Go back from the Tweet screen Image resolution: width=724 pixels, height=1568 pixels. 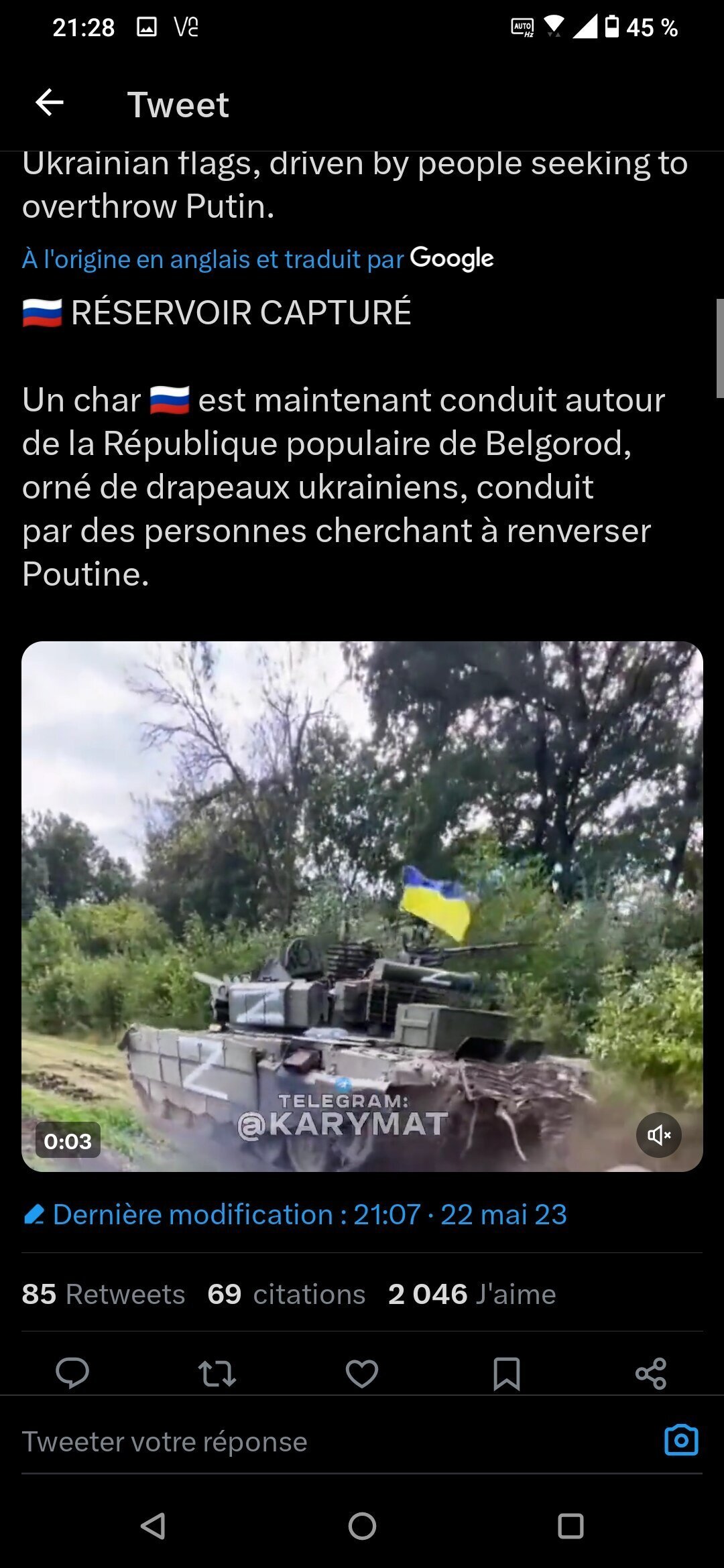pos(50,103)
